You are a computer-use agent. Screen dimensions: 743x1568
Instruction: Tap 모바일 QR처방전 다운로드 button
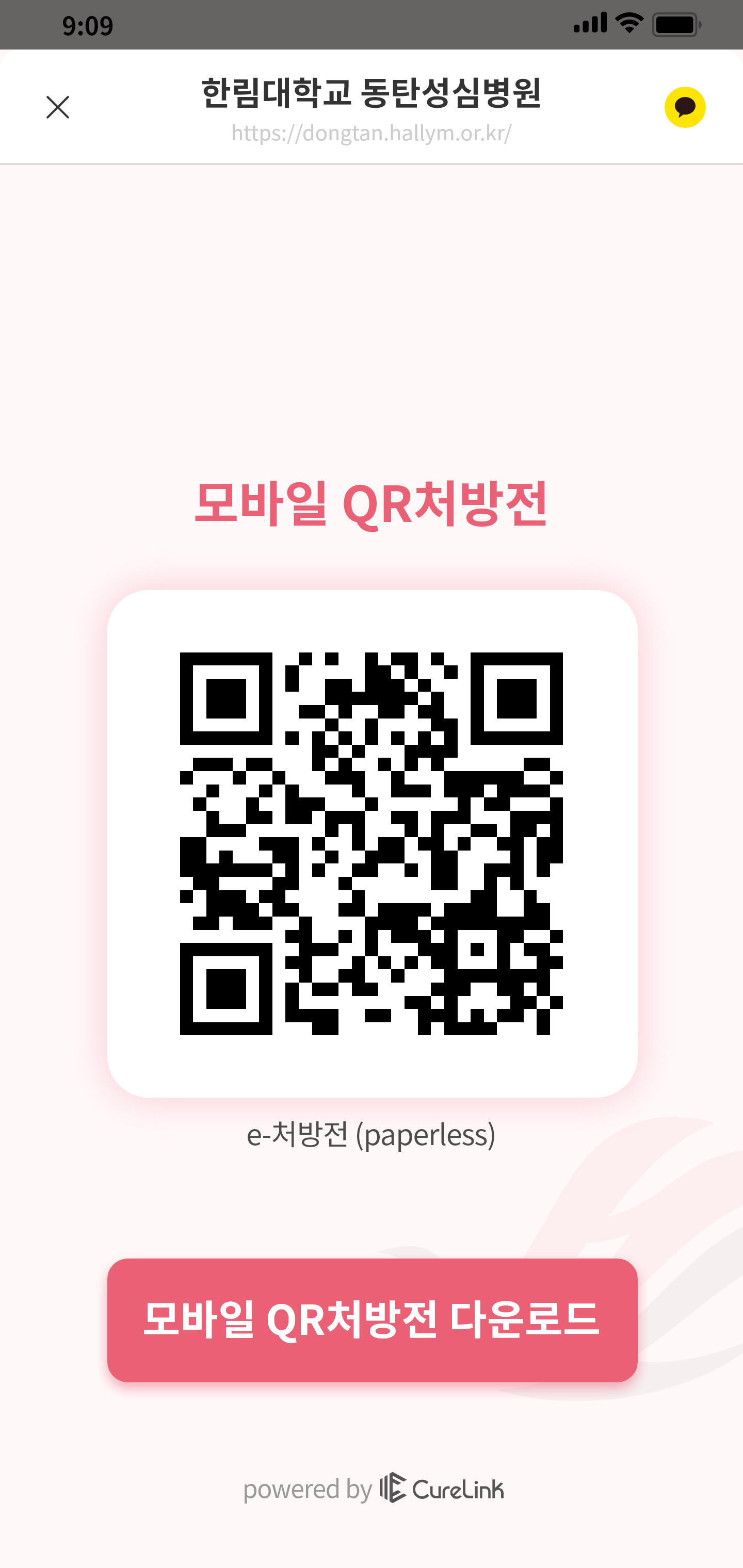(x=372, y=1320)
